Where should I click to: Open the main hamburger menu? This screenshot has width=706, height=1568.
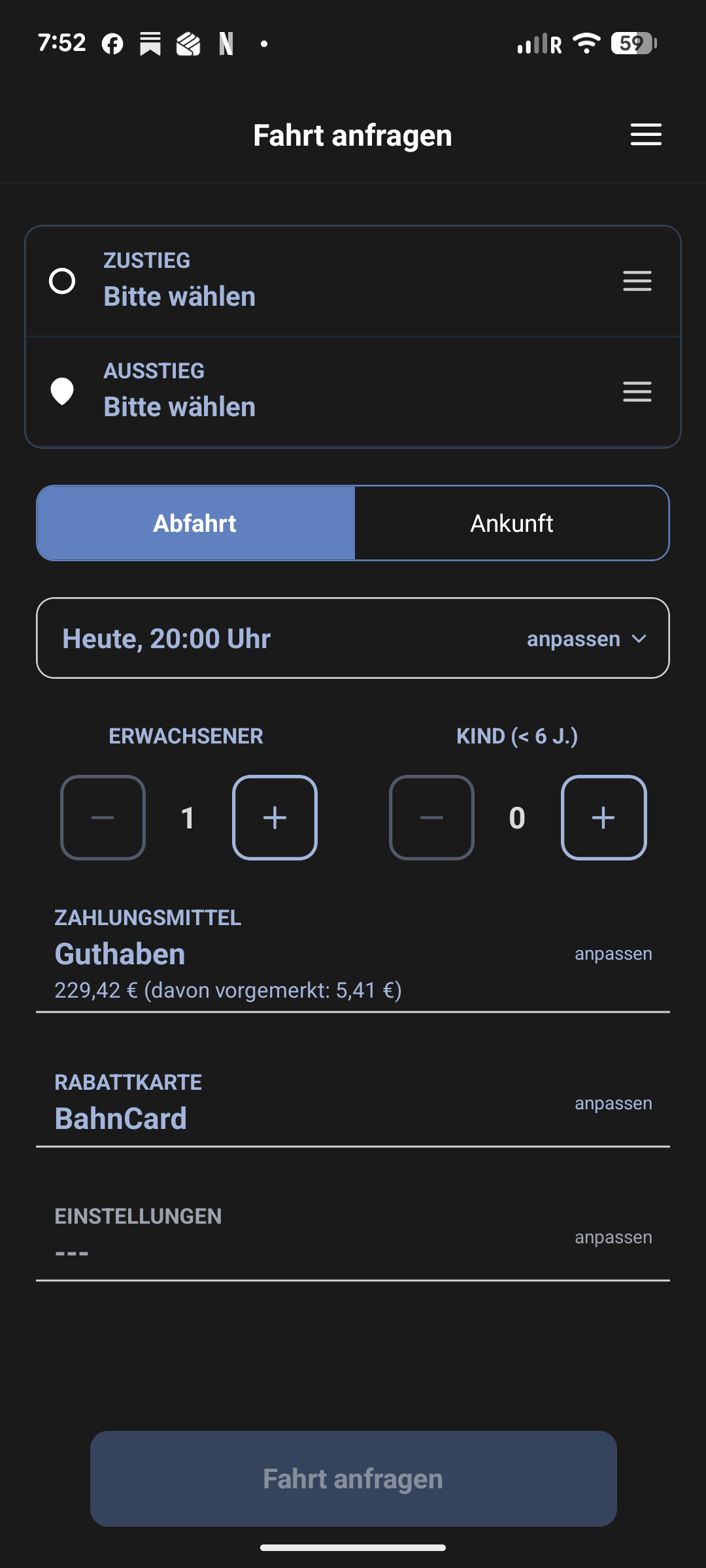point(646,135)
